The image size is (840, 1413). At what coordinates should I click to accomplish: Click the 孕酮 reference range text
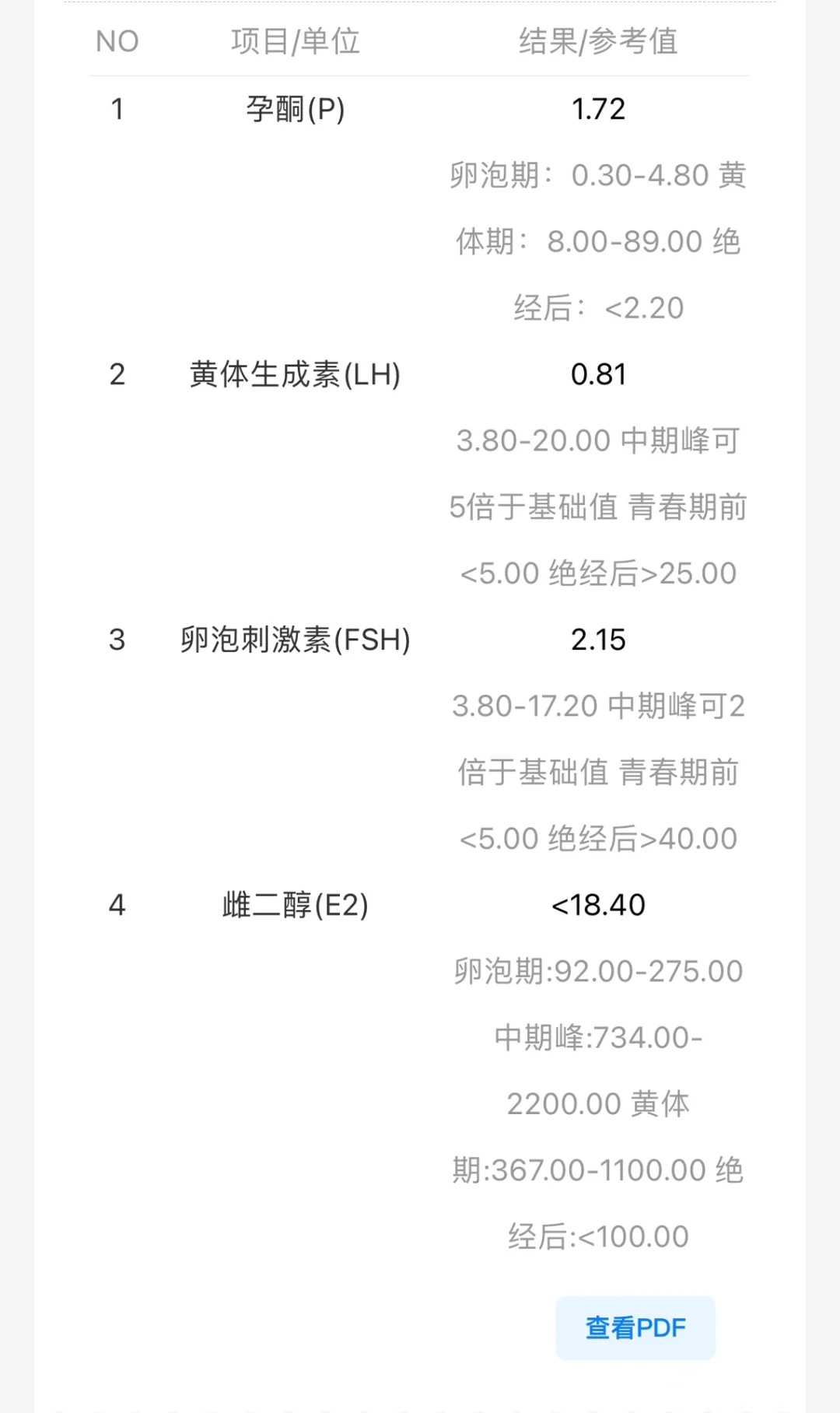pos(597,241)
